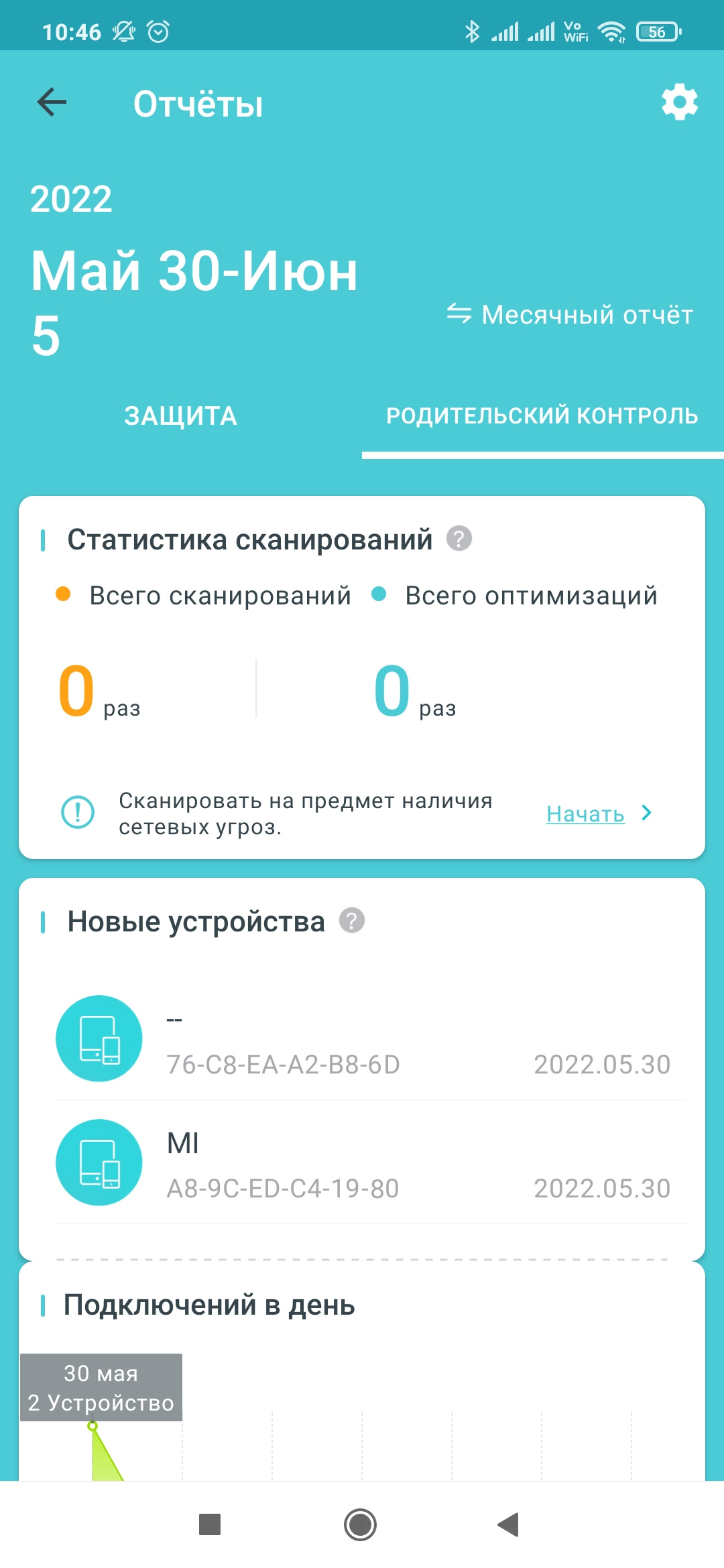Open report settings gear icon
This screenshot has width=724, height=1568.
(679, 103)
